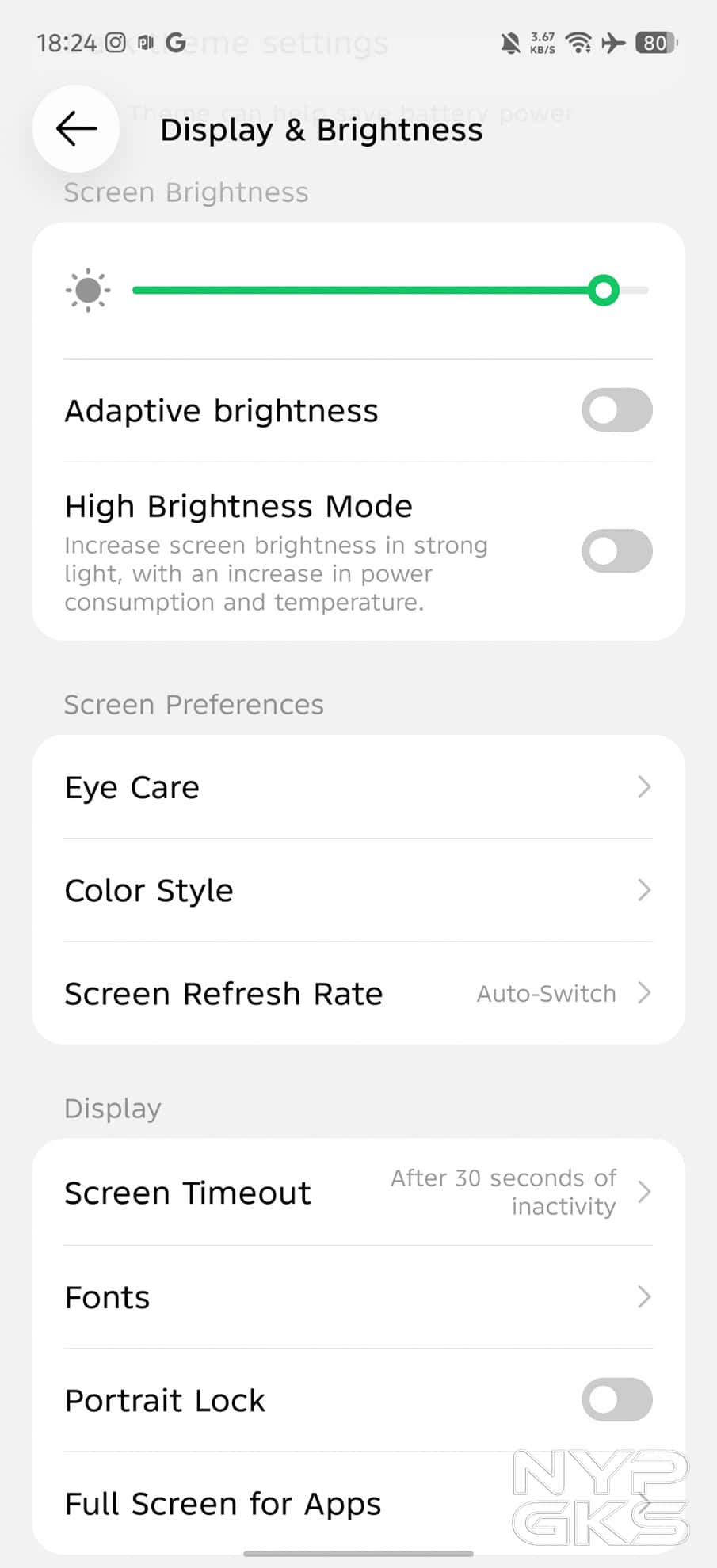The image size is (717, 1568).
Task: Tap the battery indicator showing 80
Action: click(x=655, y=43)
